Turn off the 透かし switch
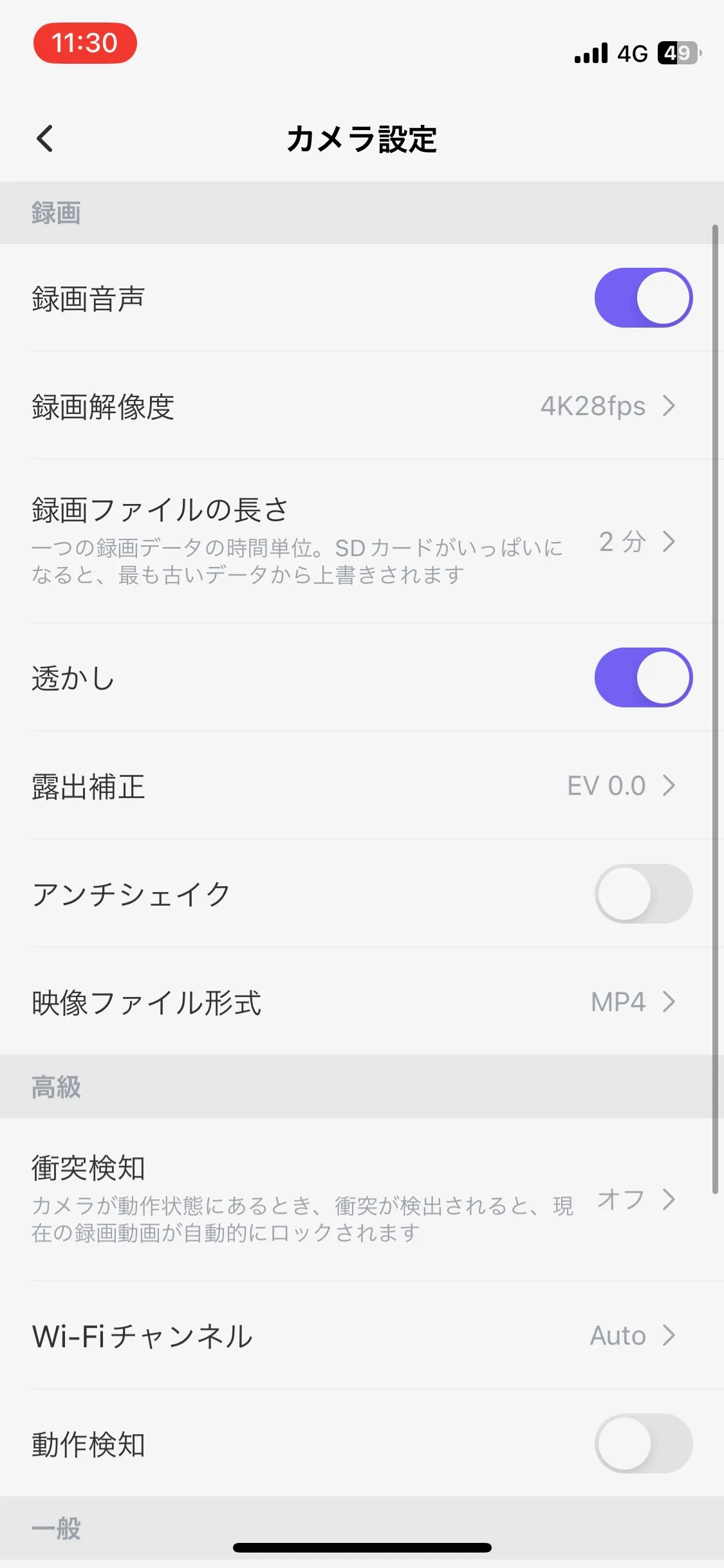Image resolution: width=724 pixels, height=1568 pixels. tap(643, 678)
